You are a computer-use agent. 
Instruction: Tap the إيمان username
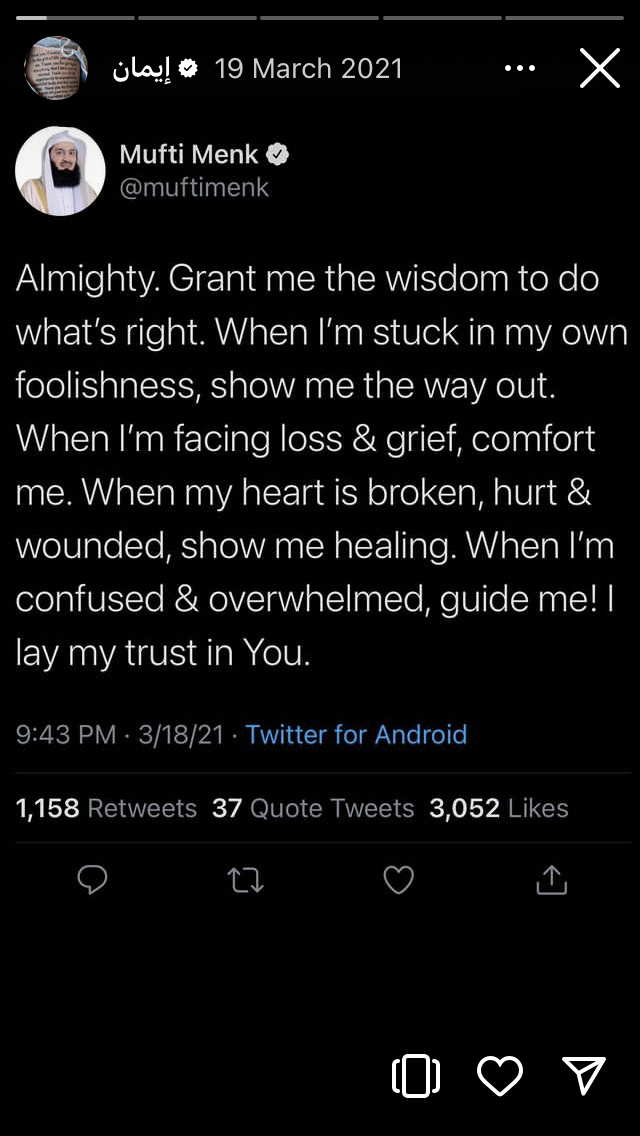click(143, 69)
